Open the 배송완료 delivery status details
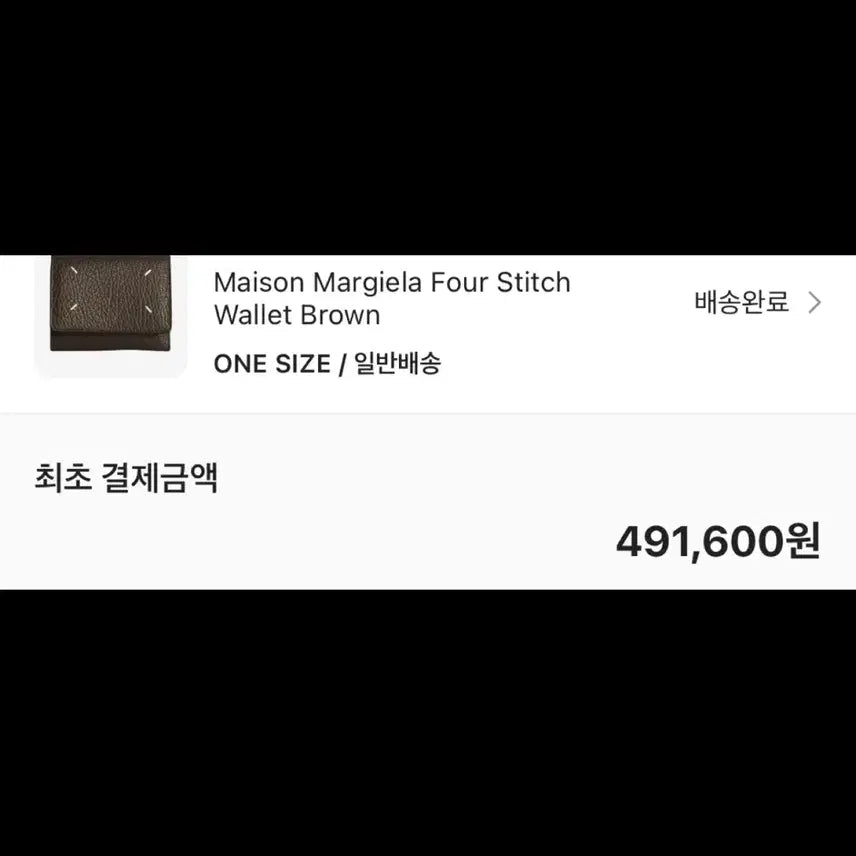The height and width of the screenshot is (856, 856). click(x=757, y=302)
